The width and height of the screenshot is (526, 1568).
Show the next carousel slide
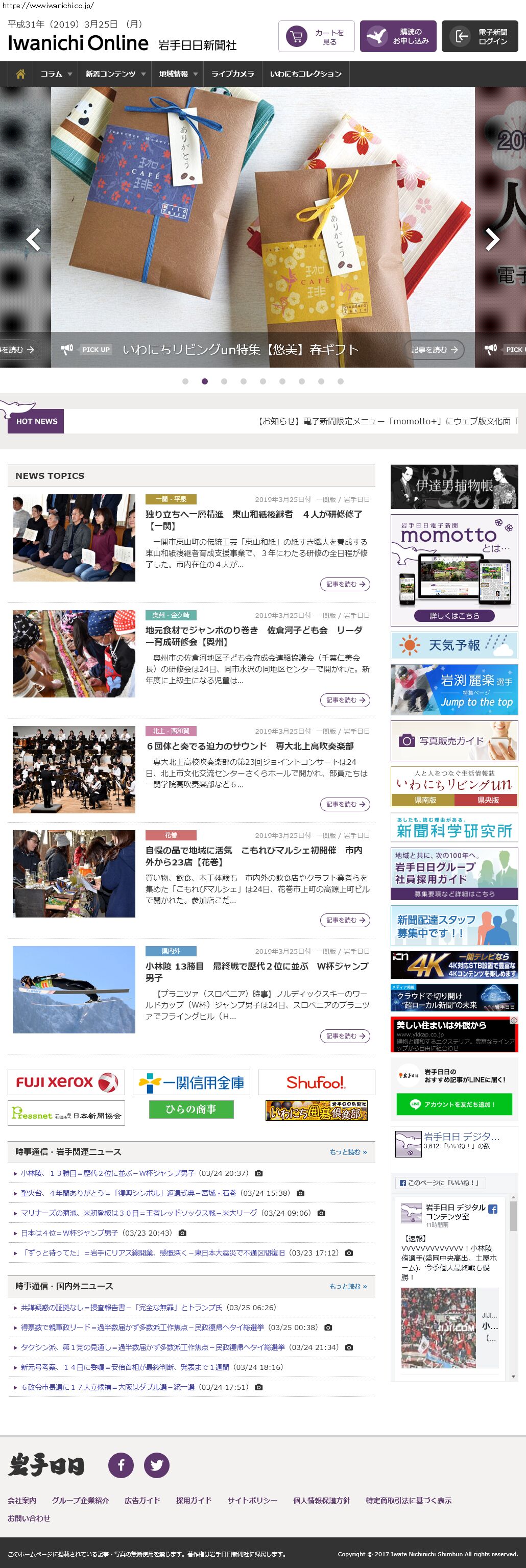click(492, 238)
